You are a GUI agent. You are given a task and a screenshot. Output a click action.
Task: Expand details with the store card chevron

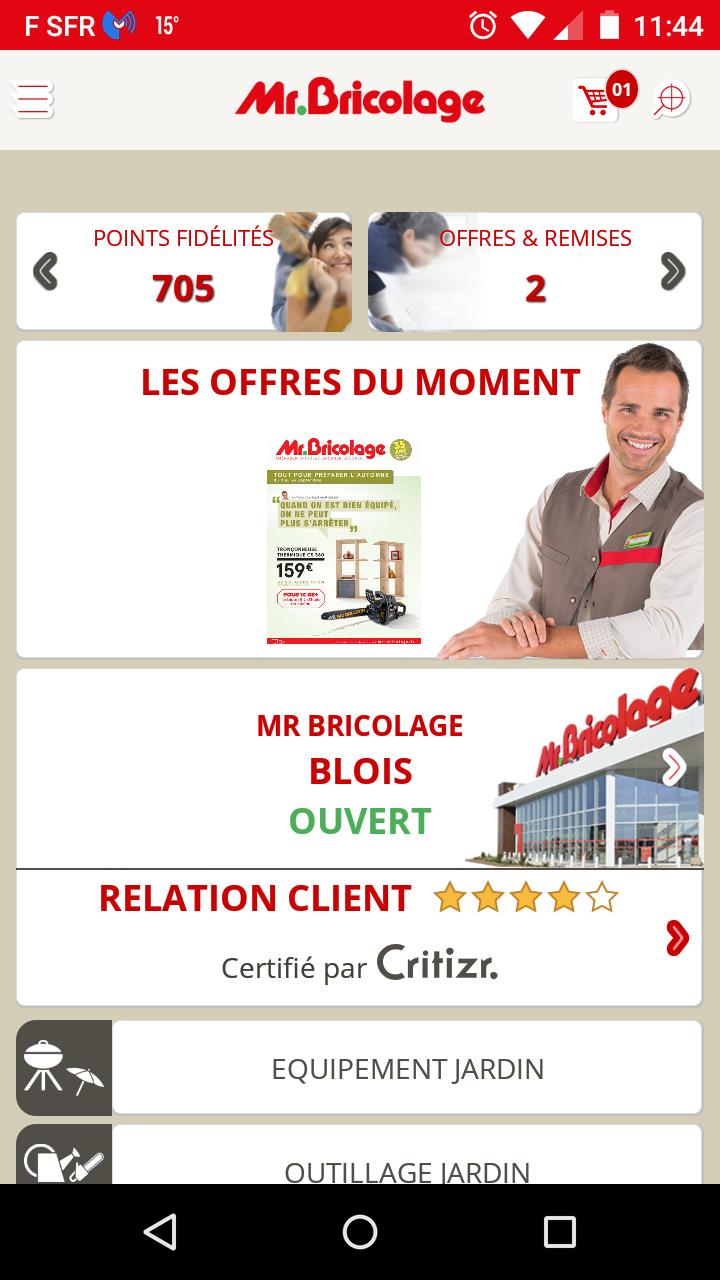coord(674,768)
